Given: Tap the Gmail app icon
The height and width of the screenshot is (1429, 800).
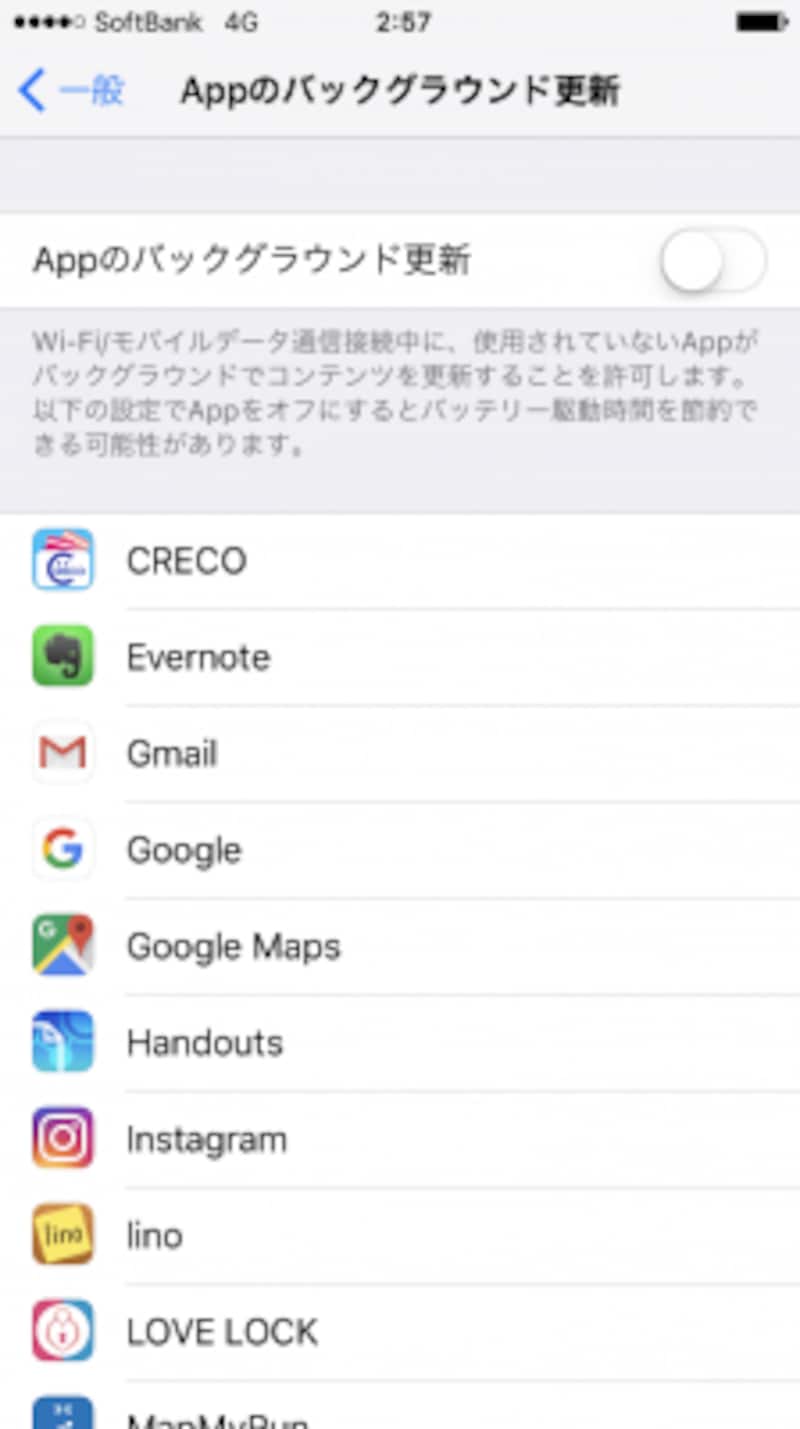Looking at the screenshot, I should [62, 753].
